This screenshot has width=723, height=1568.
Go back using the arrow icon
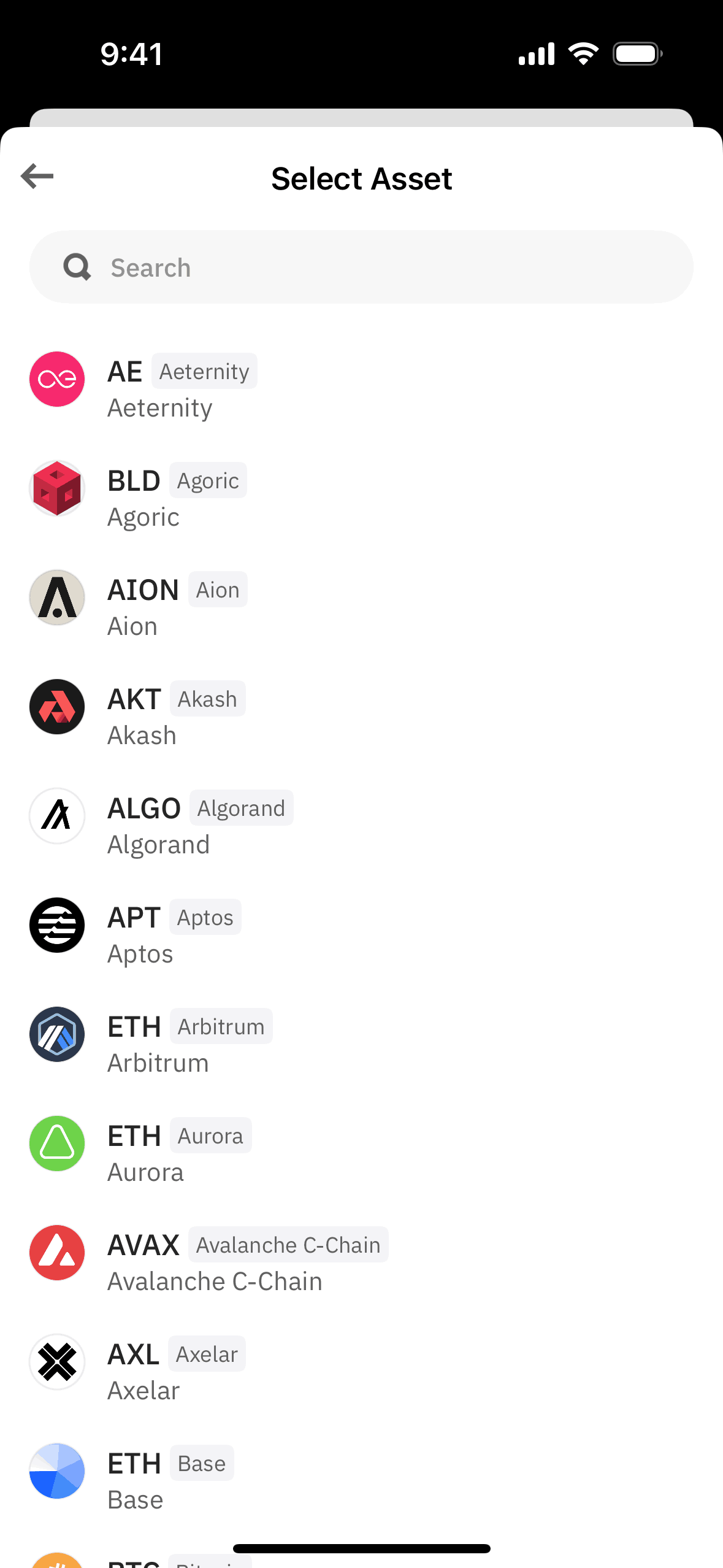click(37, 177)
